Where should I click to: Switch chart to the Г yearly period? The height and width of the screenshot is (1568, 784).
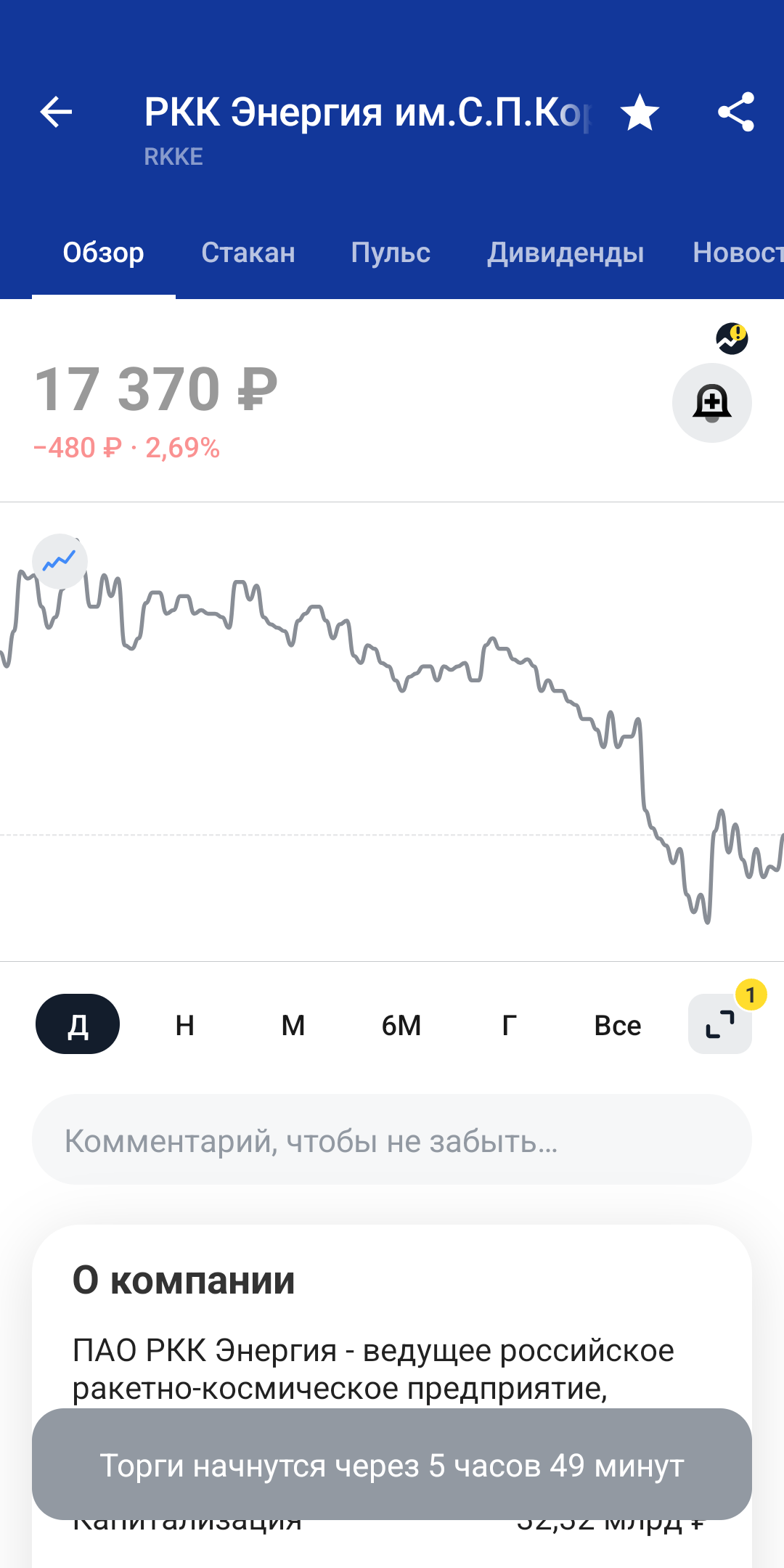[x=510, y=1025]
